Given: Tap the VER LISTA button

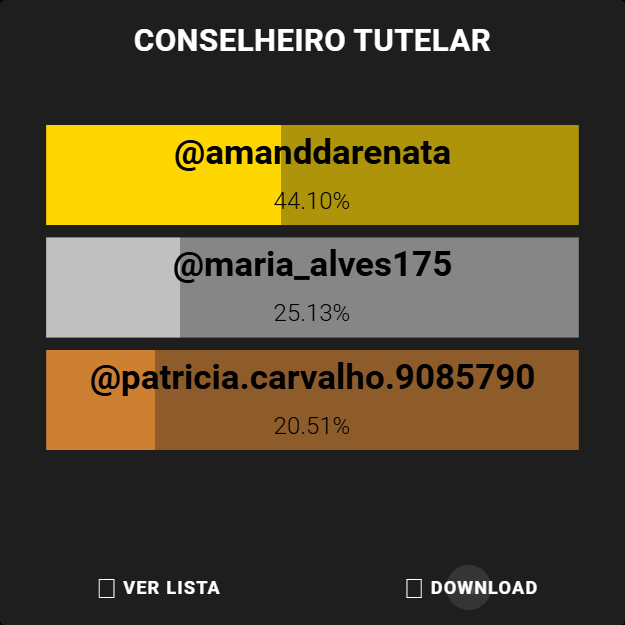Looking at the screenshot, I should coord(160,588).
